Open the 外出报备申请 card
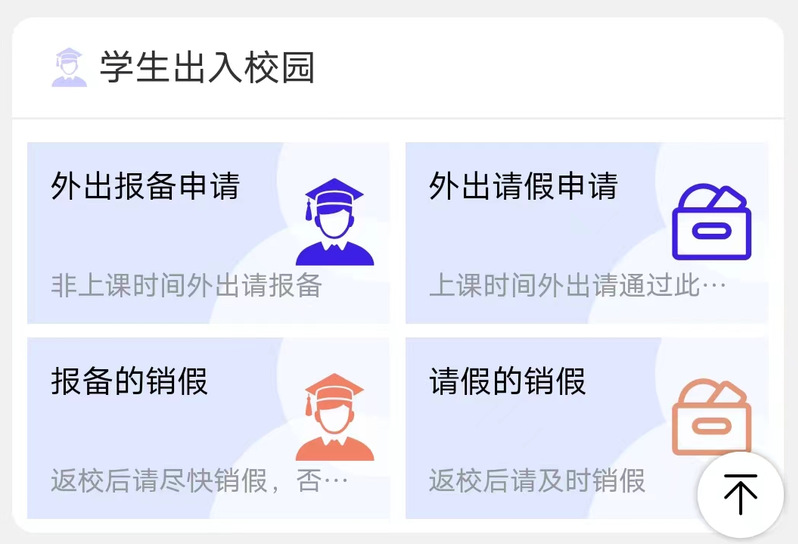 208,233
